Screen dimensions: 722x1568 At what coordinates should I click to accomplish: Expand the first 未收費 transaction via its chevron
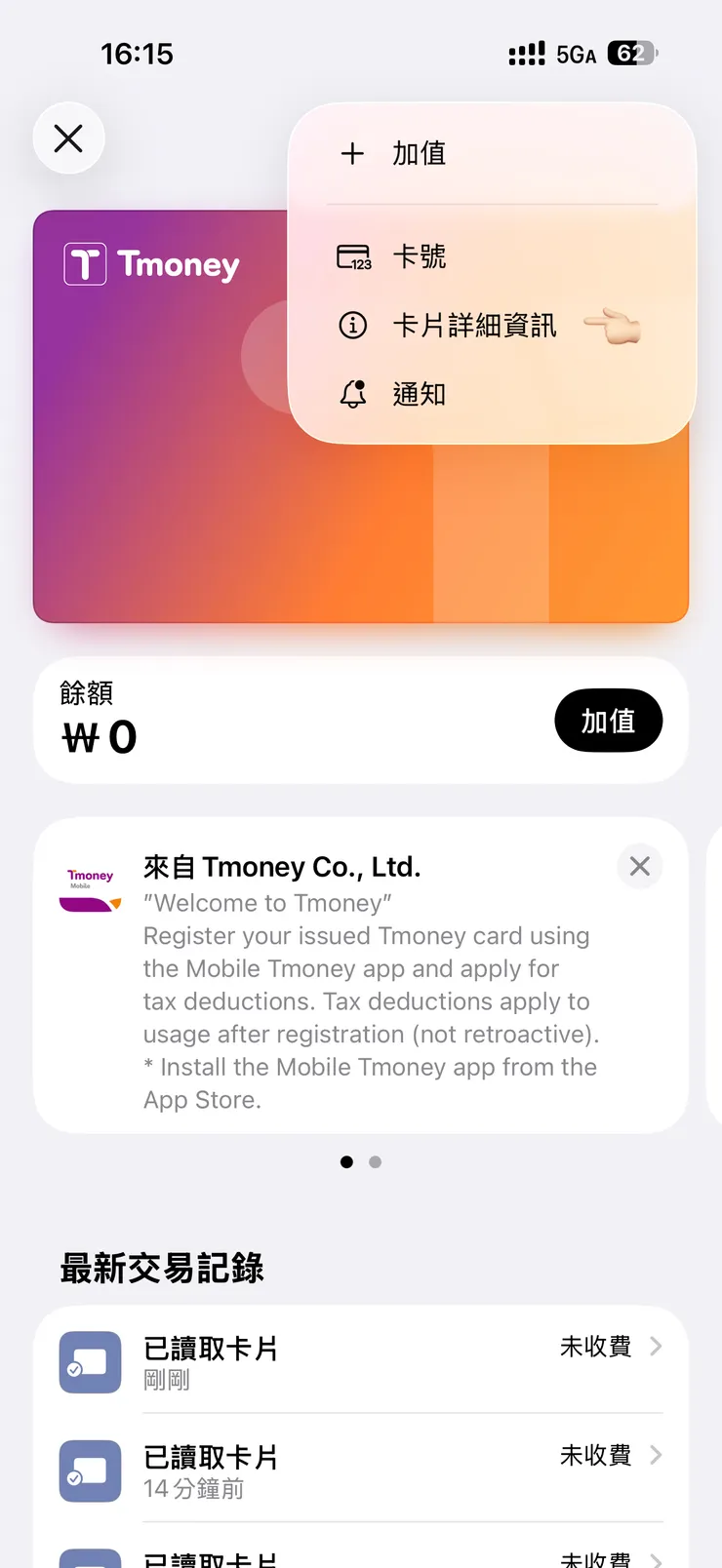[x=658, y=1347]
